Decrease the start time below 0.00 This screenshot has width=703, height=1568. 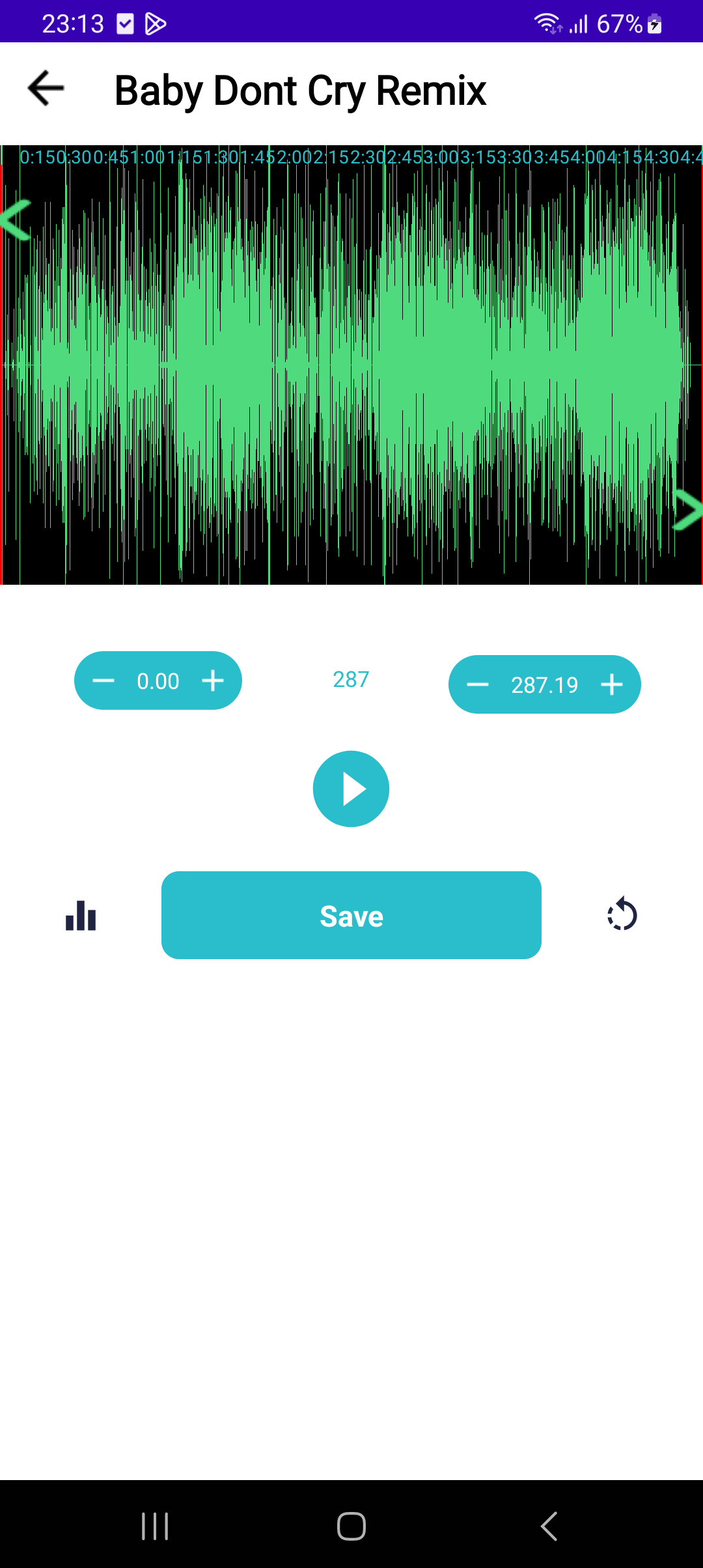(103, 681)
